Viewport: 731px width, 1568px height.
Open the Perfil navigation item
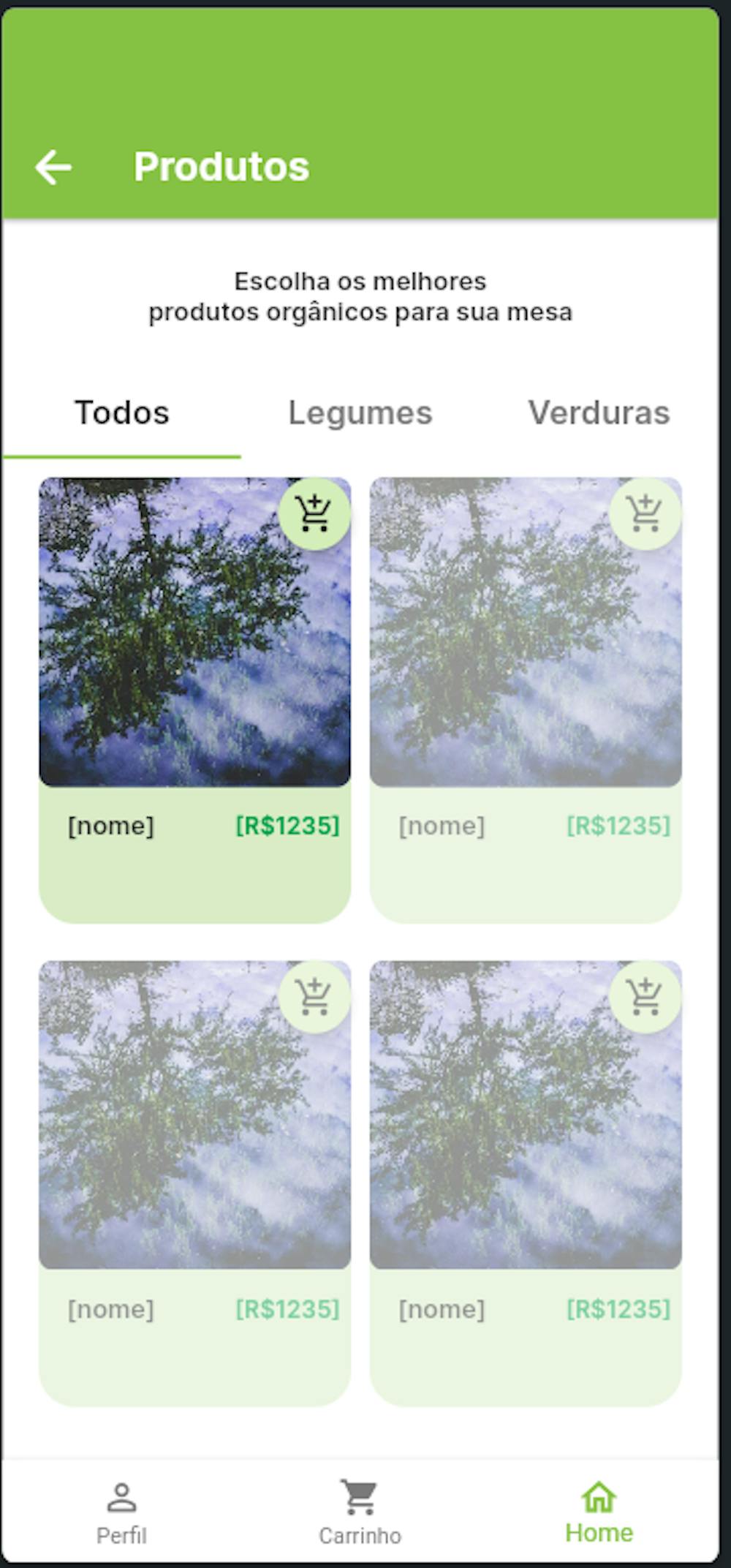[121, 1511]
